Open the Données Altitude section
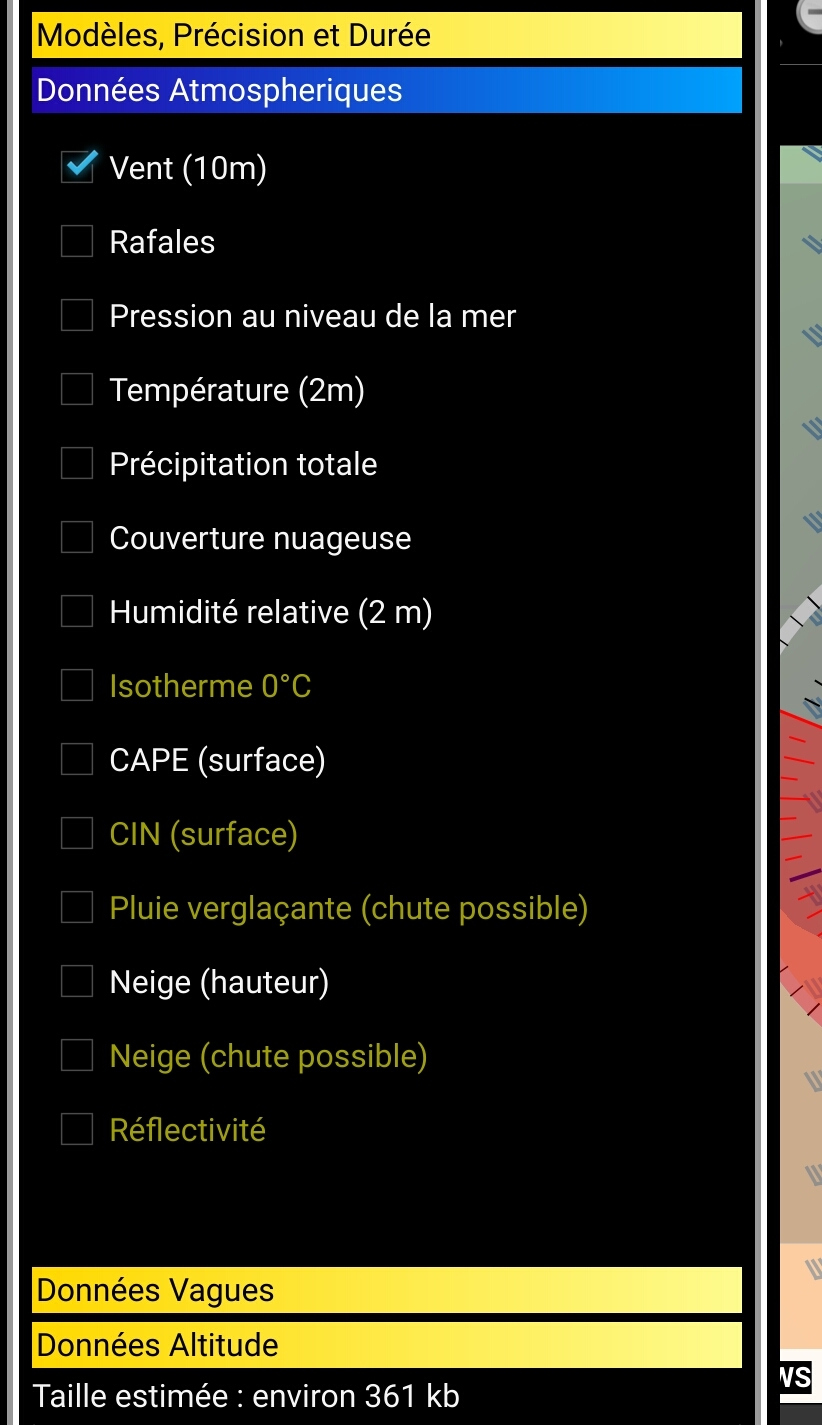 tap(387, 1345)
